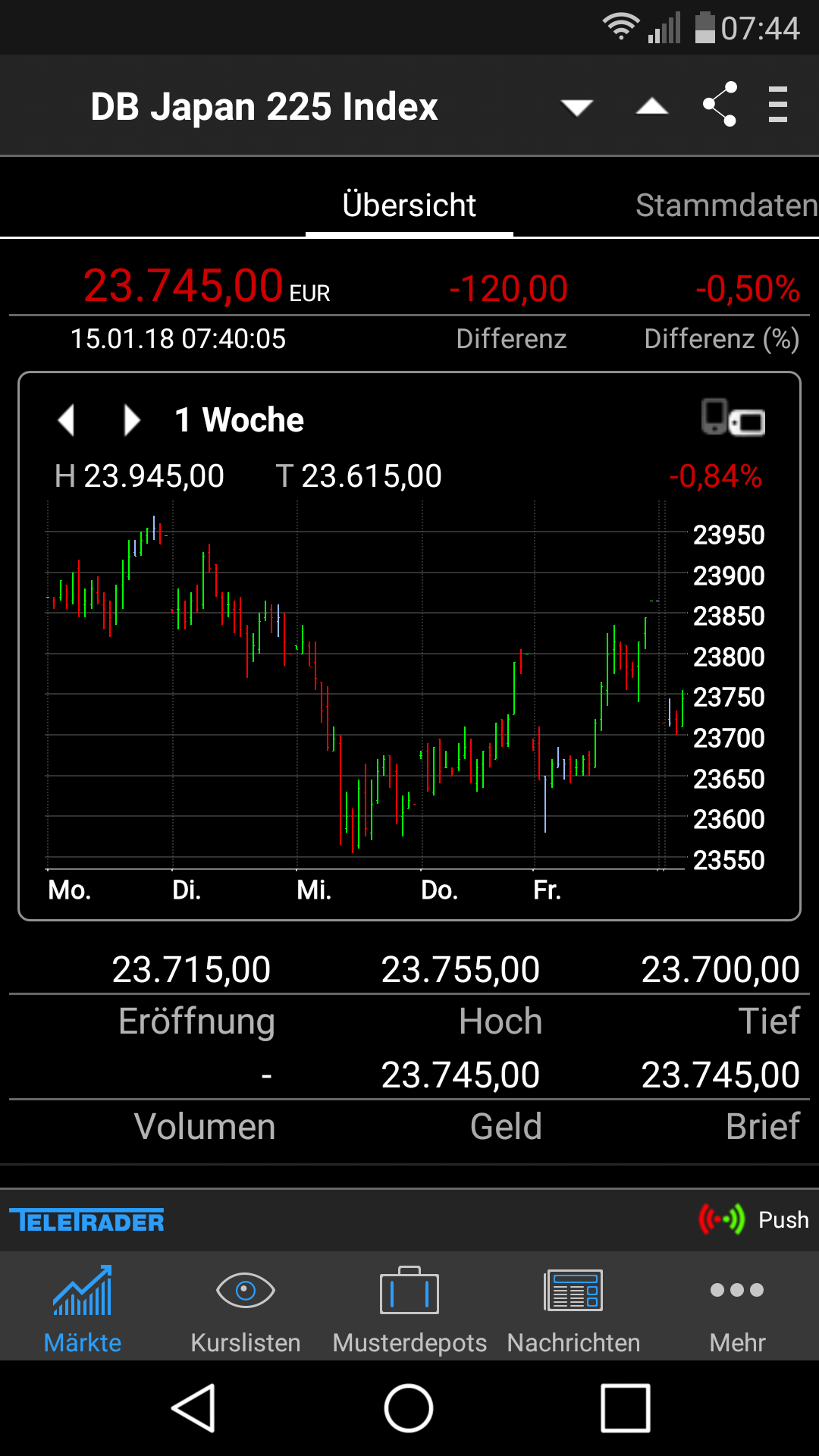819x1456 pixels.
Task: Share the DB Japan 225 Index quote
Action: point(719,106)
